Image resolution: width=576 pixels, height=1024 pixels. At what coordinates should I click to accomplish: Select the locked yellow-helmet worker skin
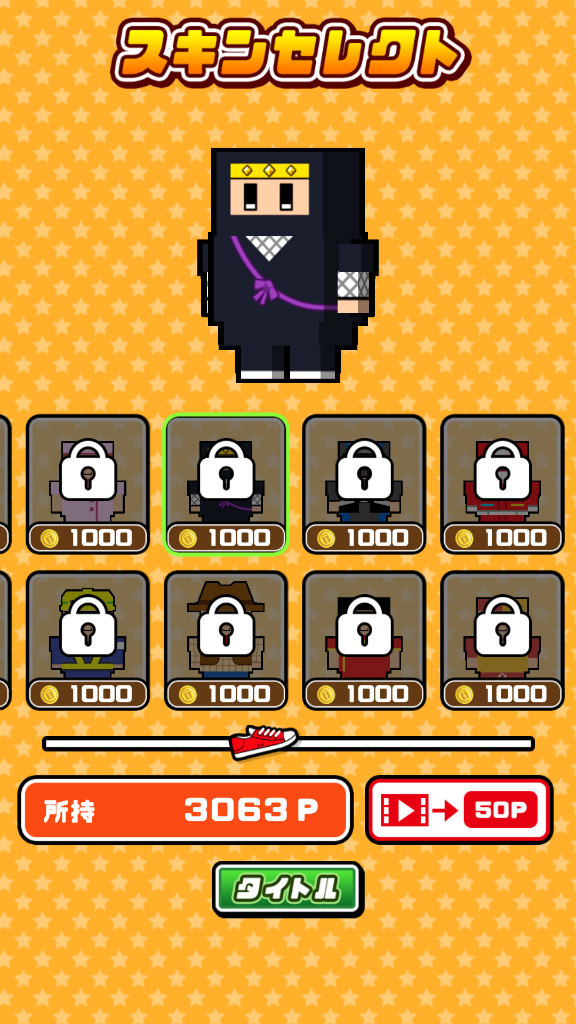[88, 640]
